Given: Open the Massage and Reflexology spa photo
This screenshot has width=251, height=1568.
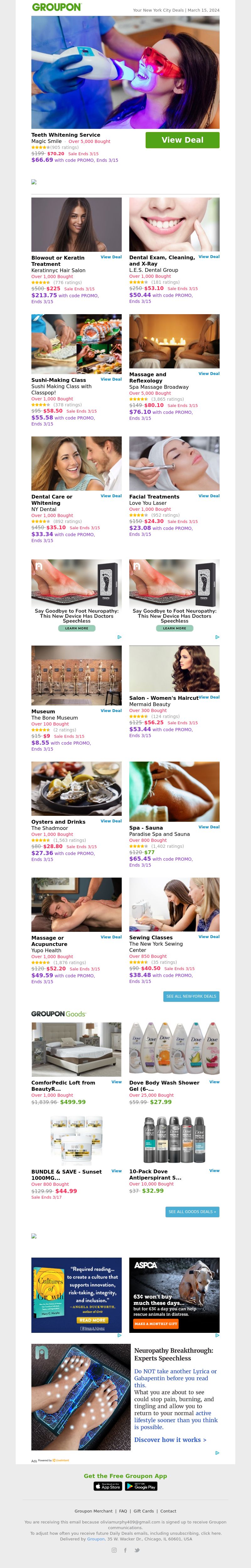Looking at the screenshot, I should pos(174,341).
